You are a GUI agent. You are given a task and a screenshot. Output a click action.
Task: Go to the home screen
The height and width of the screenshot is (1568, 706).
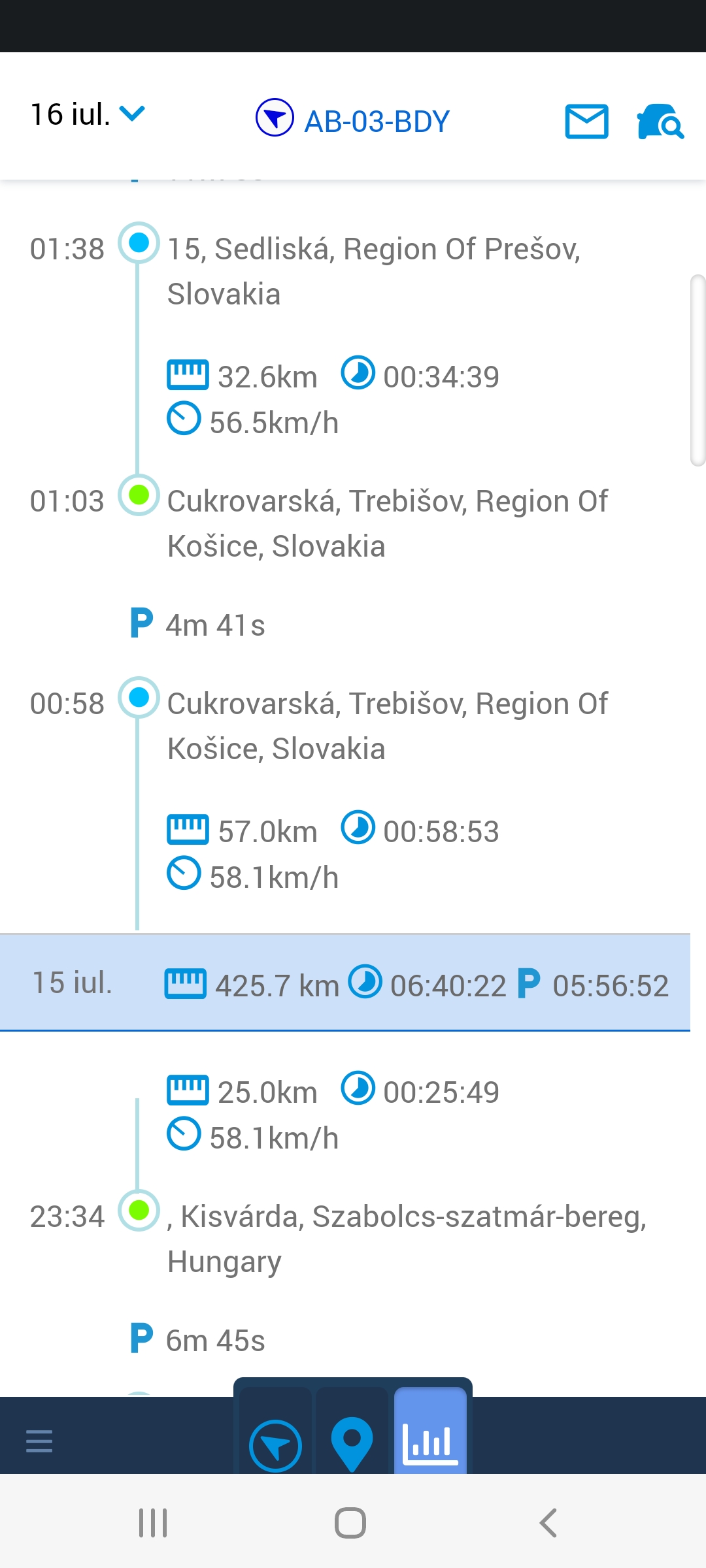click(x=350, y=1523)
